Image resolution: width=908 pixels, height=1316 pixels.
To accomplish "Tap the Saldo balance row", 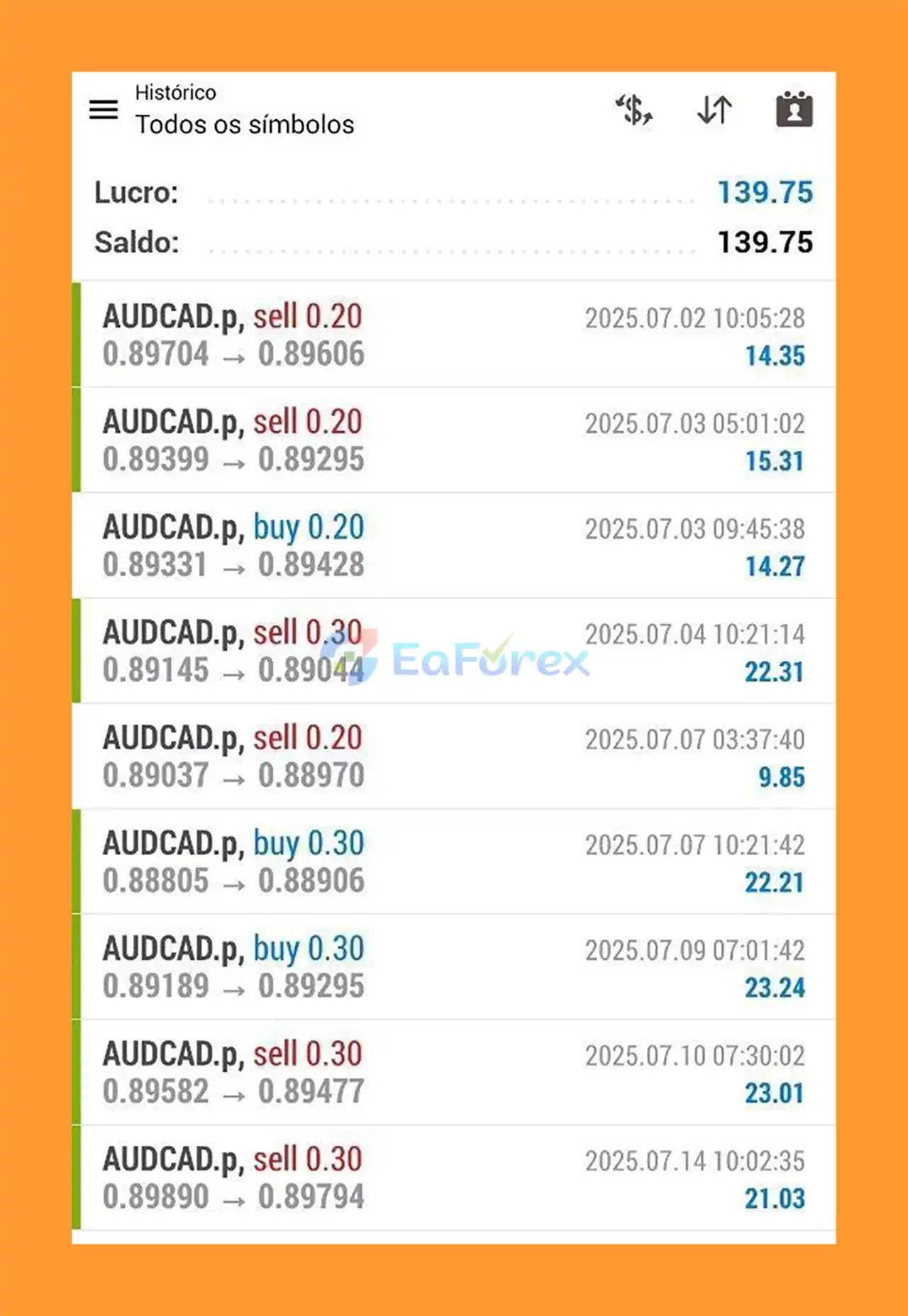I will tap(454, 242).
